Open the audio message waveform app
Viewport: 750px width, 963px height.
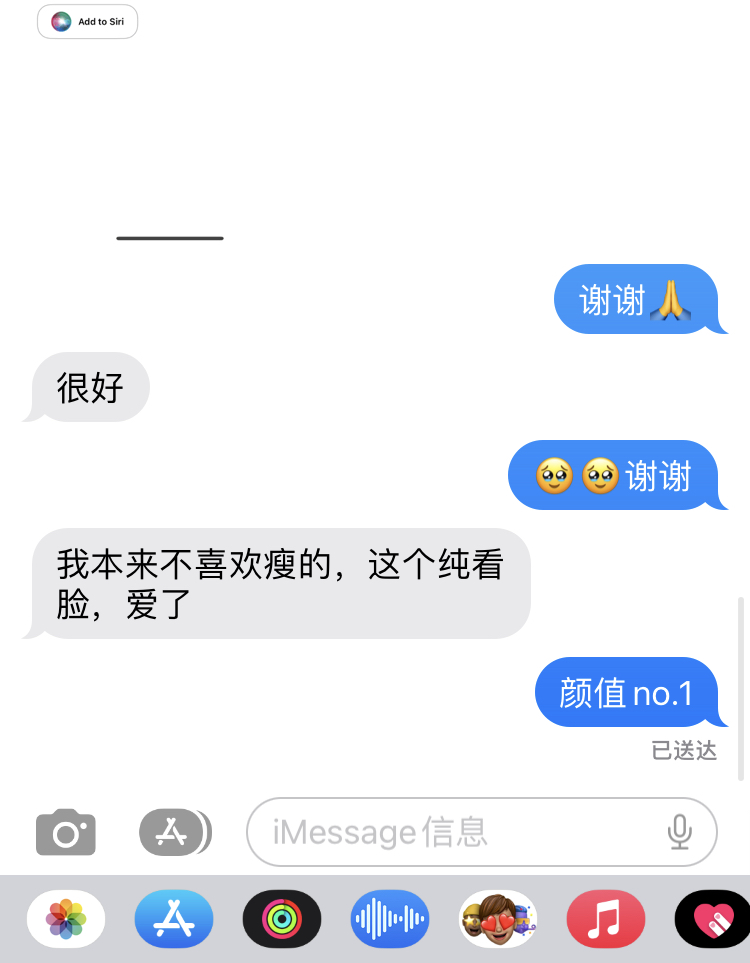point(390,918)
